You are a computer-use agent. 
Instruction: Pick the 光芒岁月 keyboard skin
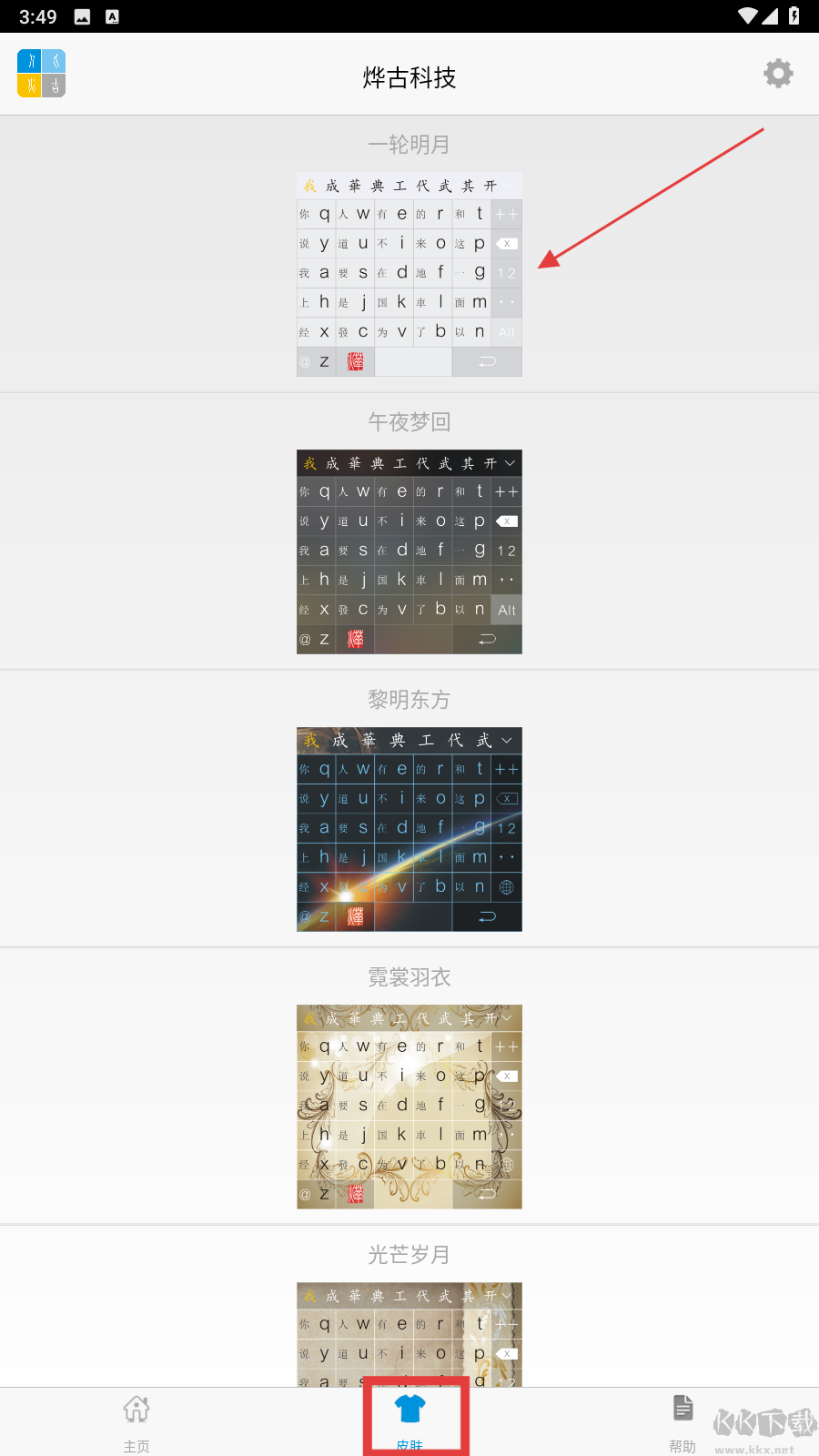409,1334
